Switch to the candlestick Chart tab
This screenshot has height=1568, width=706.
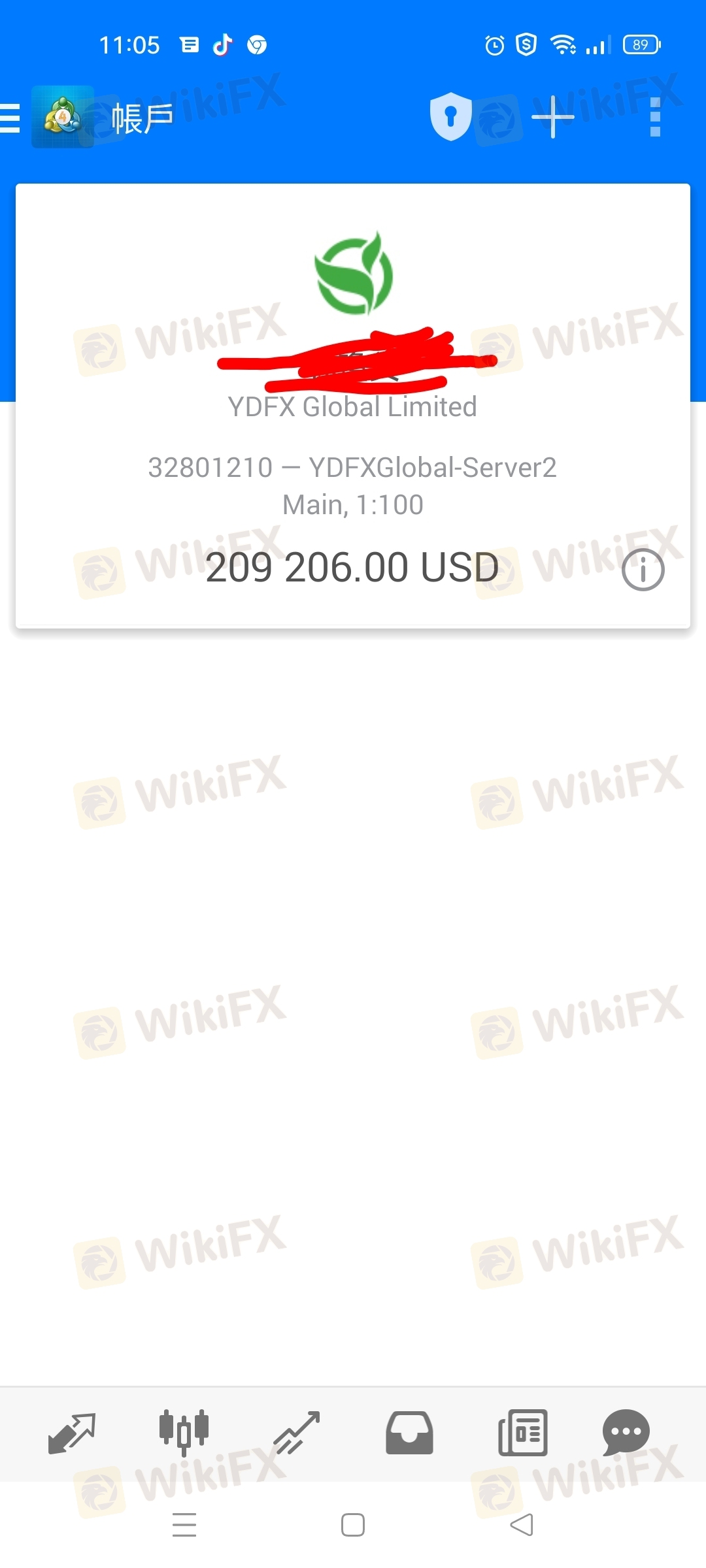coord(184,1433)
